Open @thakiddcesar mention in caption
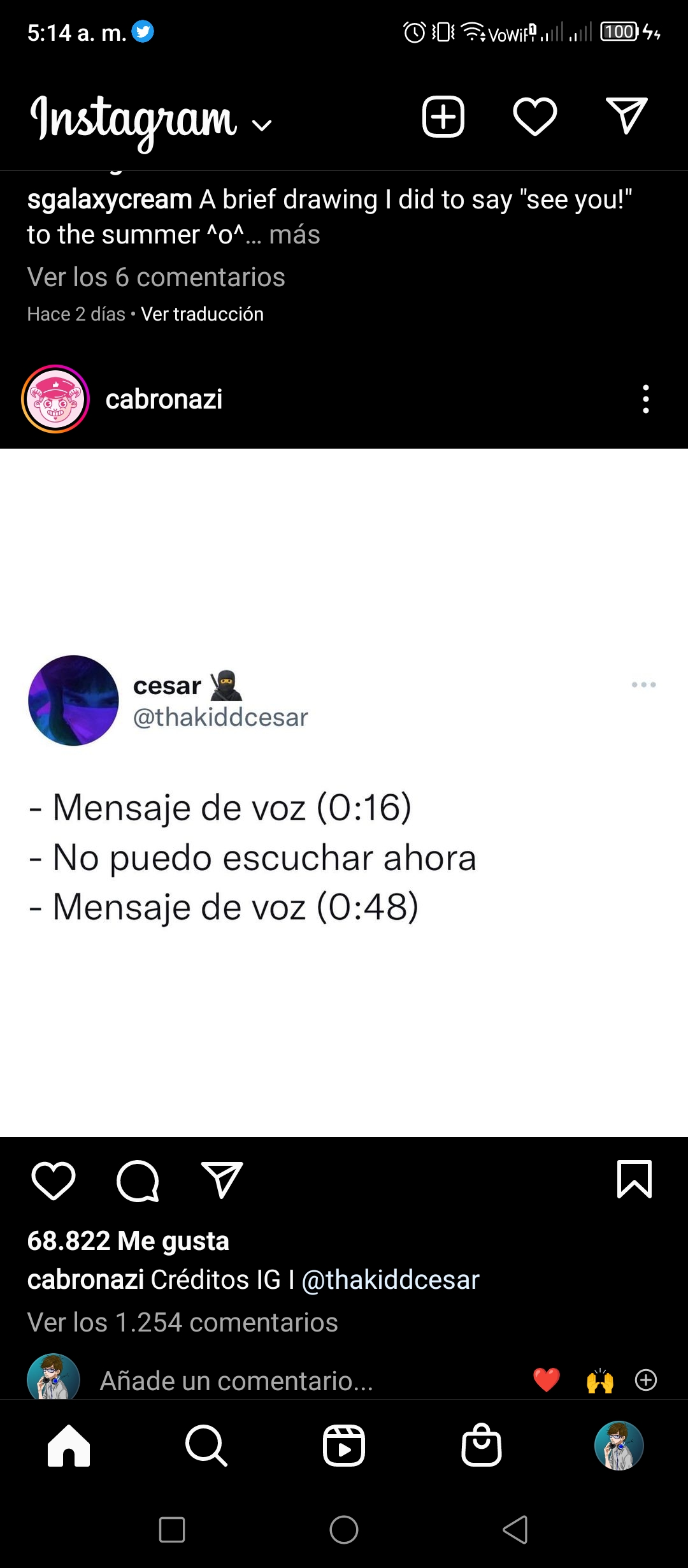Image resolution: width=688 pixels, height=1568 pixels. [391, 1280]
